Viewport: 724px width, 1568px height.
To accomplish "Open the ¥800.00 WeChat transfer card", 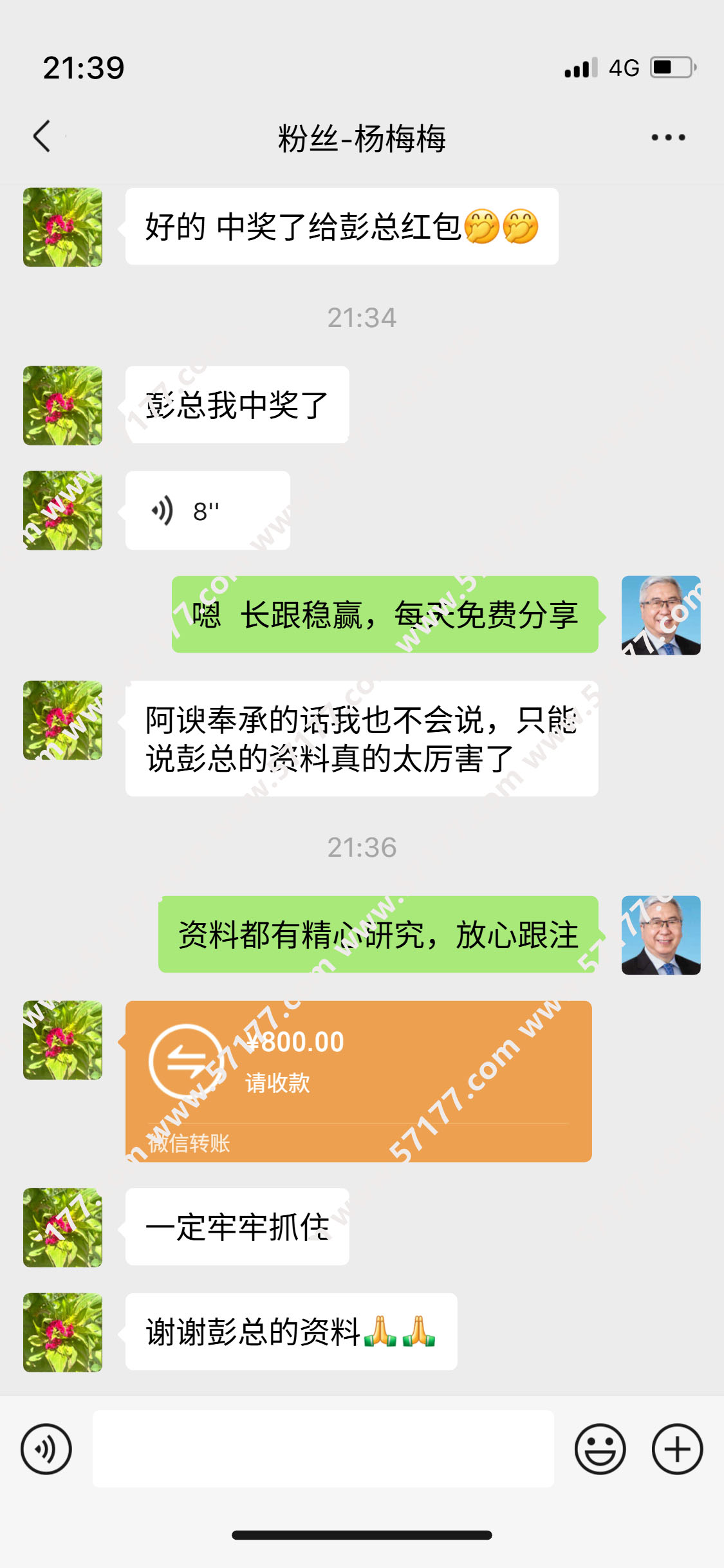I will tap(358, 1081).
